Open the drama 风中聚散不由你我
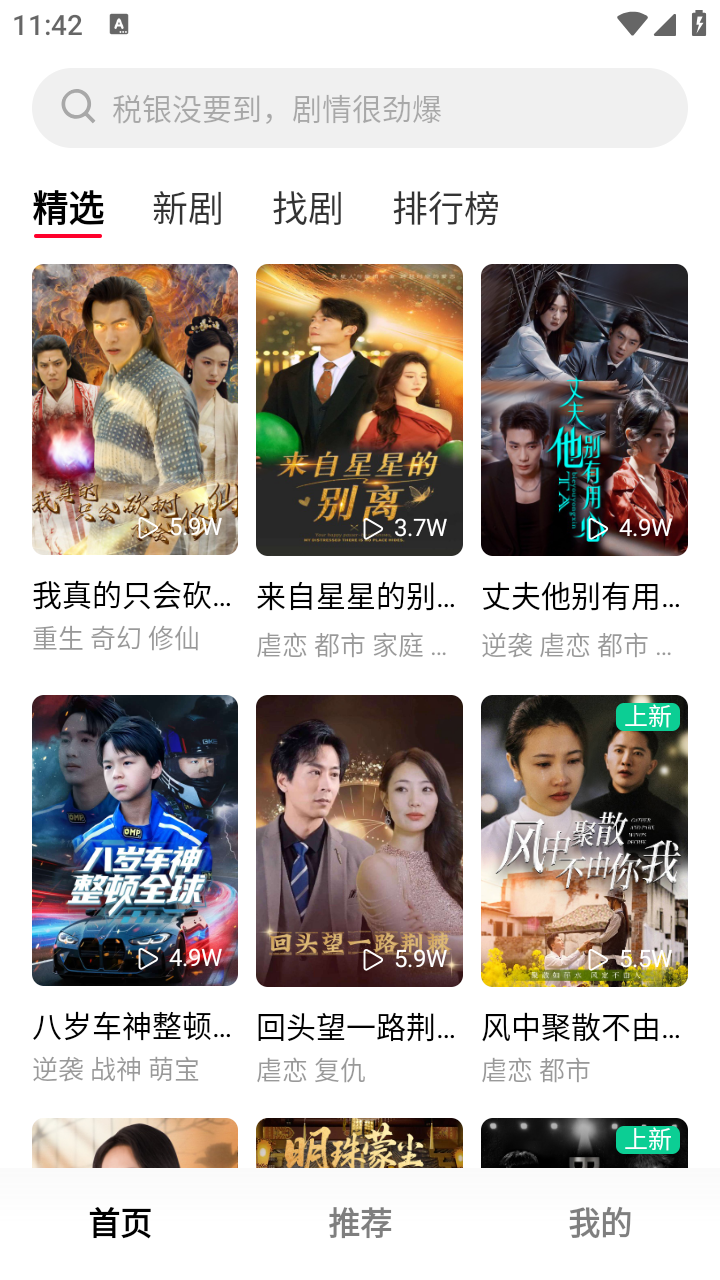Screen dimensions: 720x1280 point(584,840)
